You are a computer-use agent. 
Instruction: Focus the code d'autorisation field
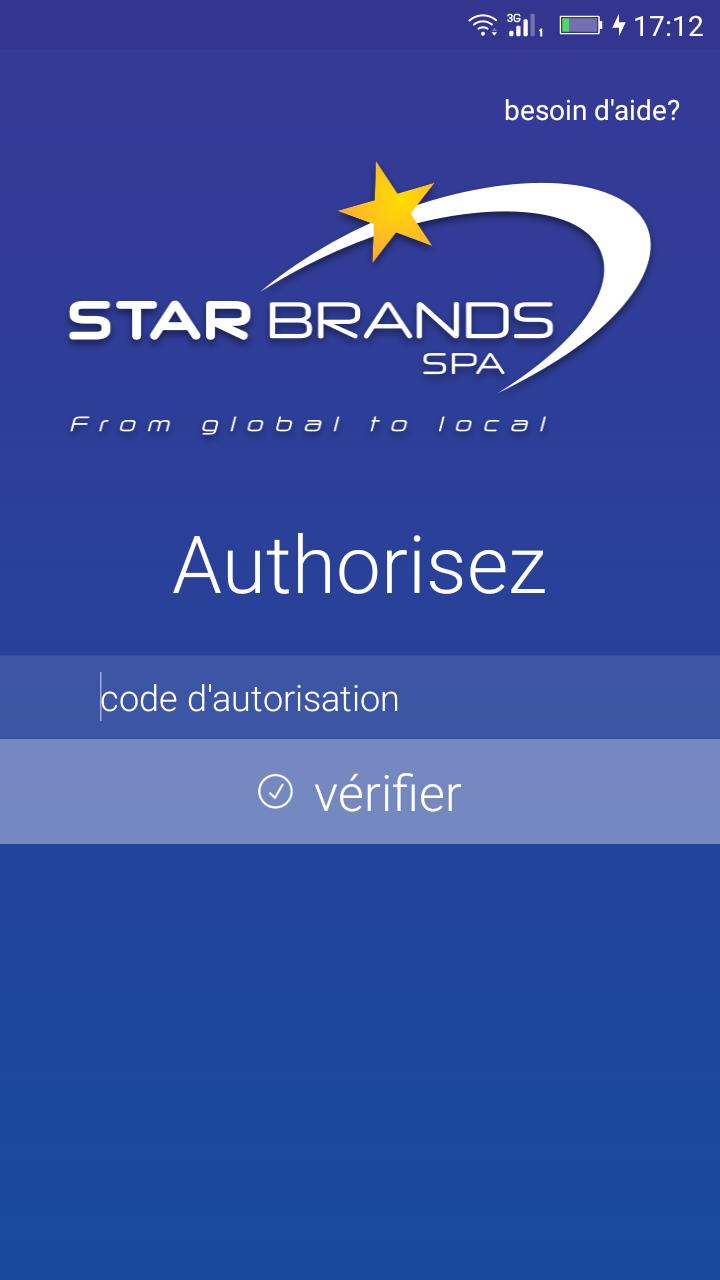coord(360,697)
